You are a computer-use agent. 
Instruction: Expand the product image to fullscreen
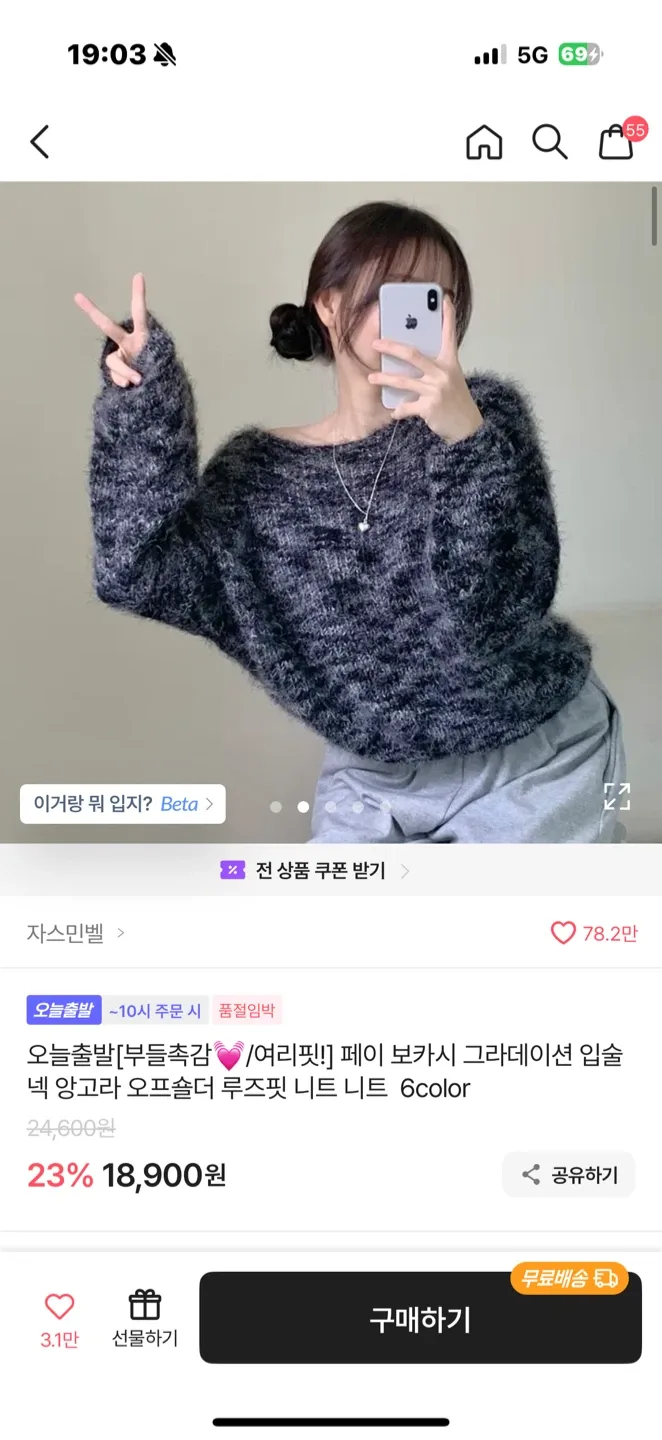pyautogui.click(x=617, y=796)
